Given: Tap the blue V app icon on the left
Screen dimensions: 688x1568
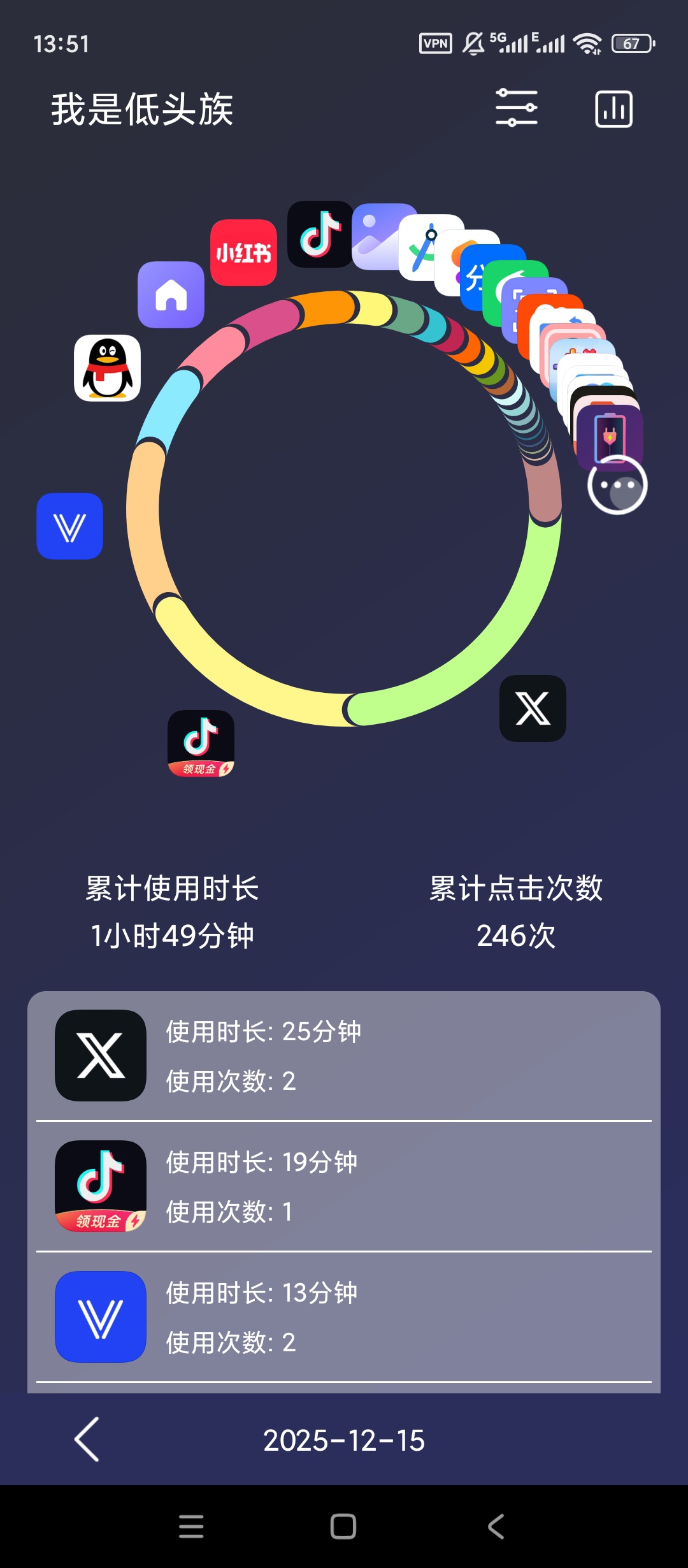Looking at the screenshot, I should [x=69, y=527].
